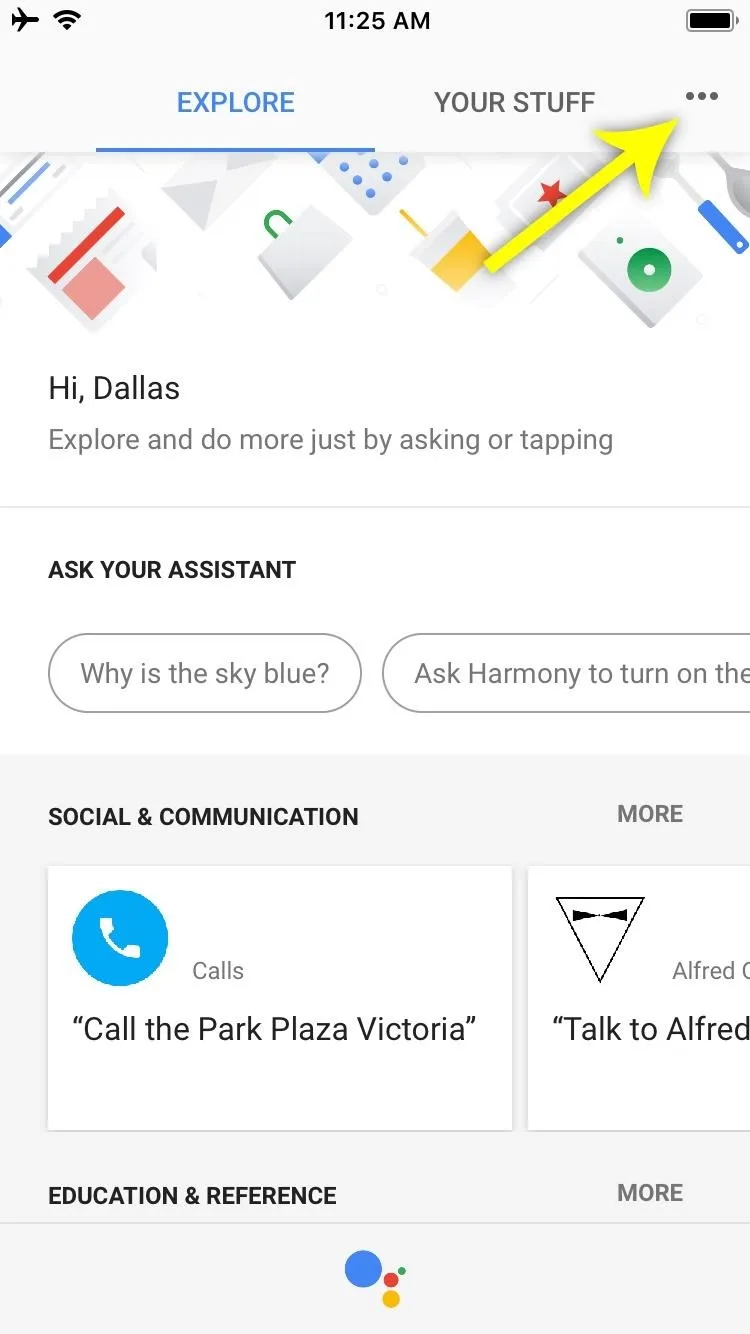Viewport: 750px width, 1334px height.
Task: Open the Talk to Alfred card
Action: click(639, 998)
